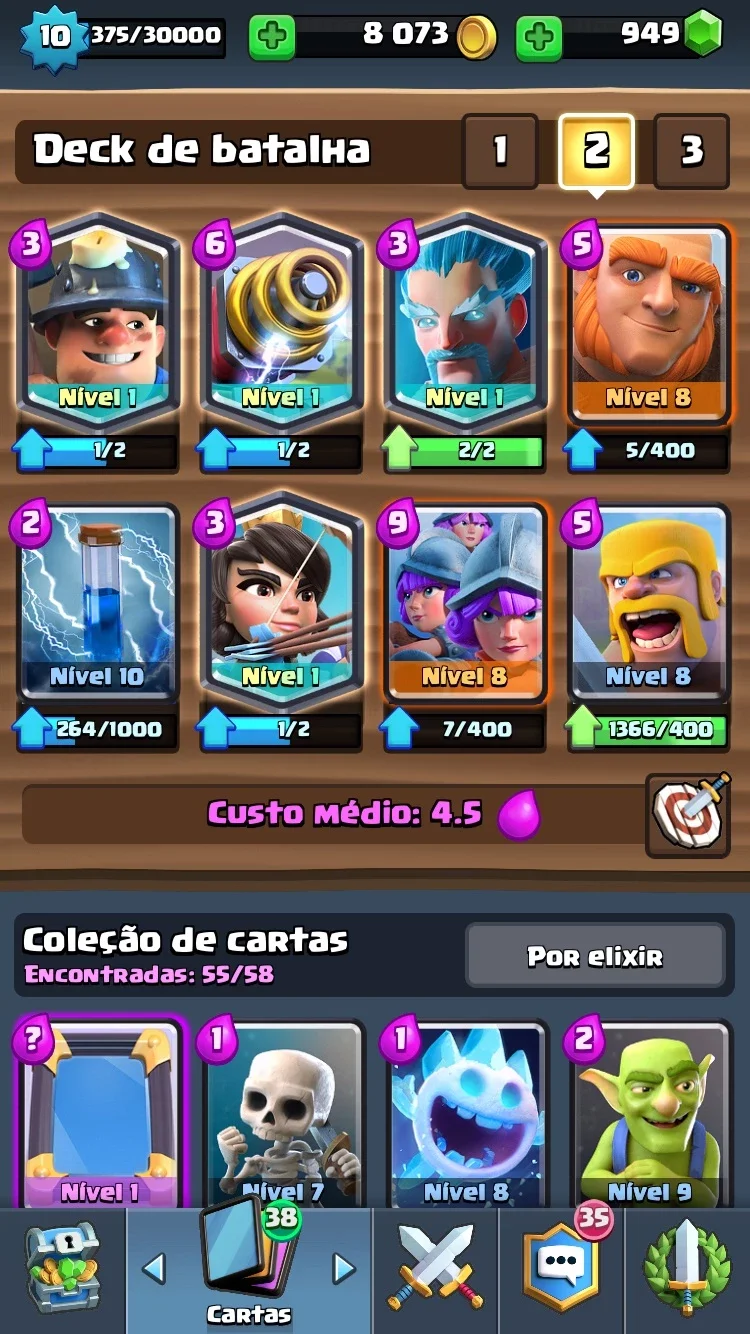Select the Ice Wizard card

tap(465, 322)
